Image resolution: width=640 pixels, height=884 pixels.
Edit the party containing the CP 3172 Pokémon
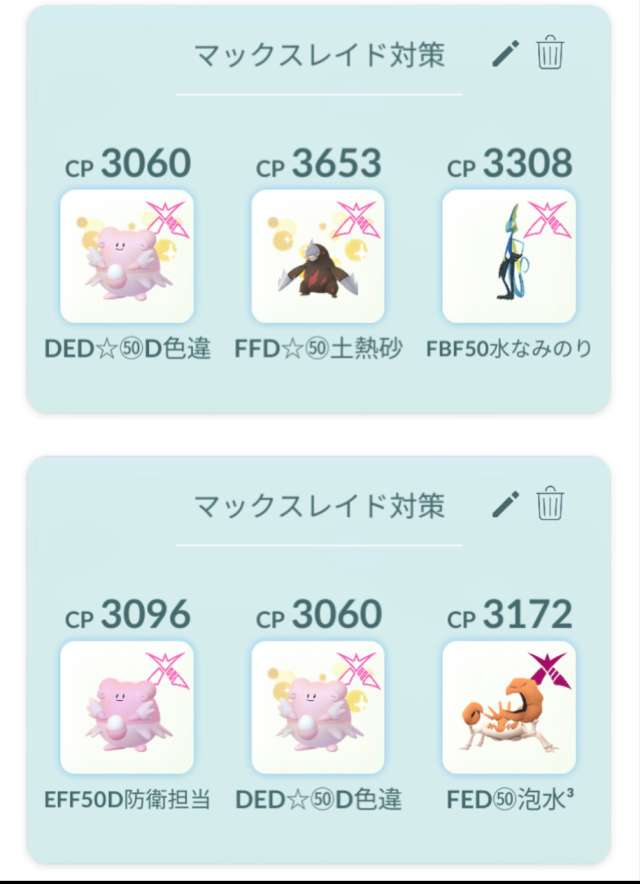click(506, 503)
